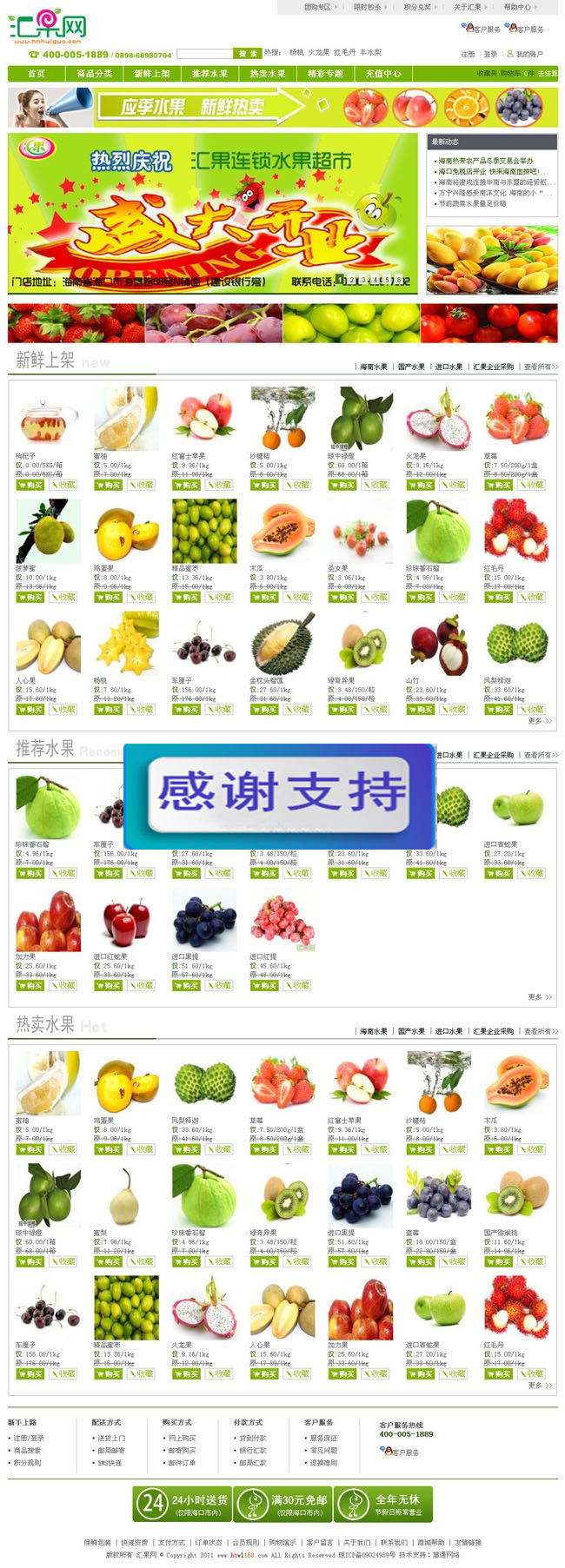This screenshot has width=565, height=1568.
Task: Open 我的账户 in the header
Action: 528,54
